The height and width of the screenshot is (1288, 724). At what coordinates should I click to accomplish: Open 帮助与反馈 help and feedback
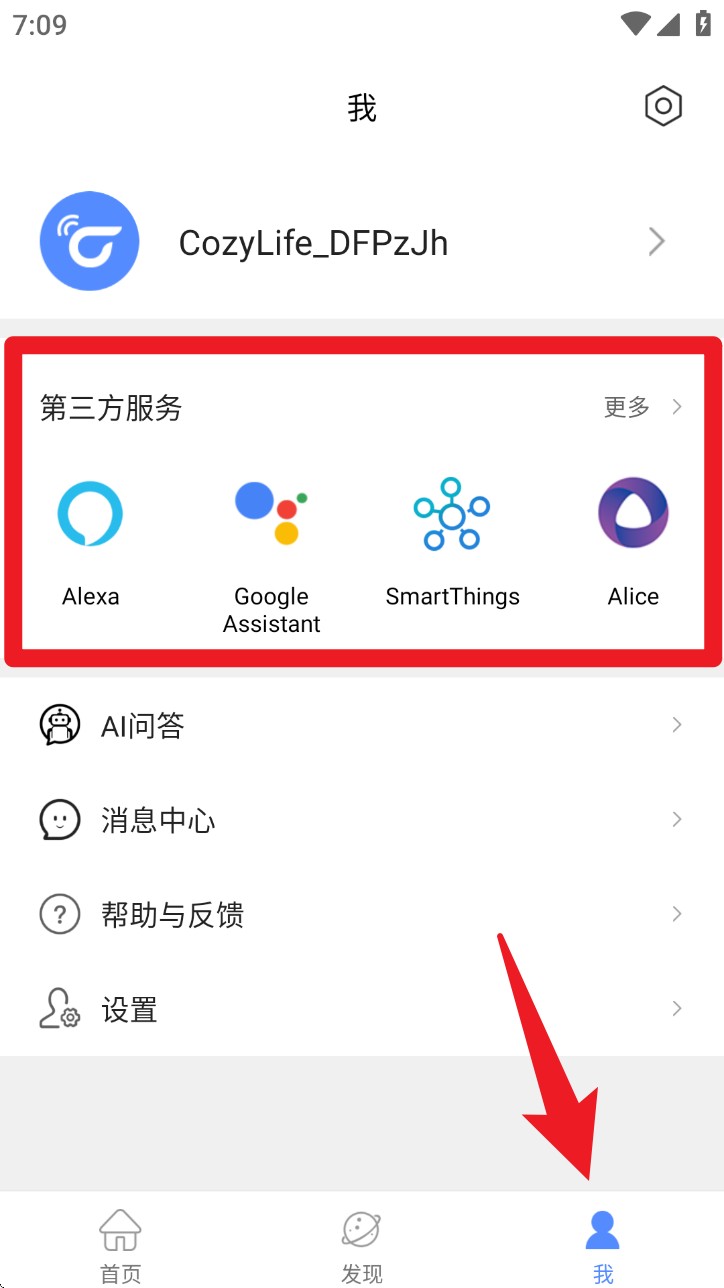(360, 914)
